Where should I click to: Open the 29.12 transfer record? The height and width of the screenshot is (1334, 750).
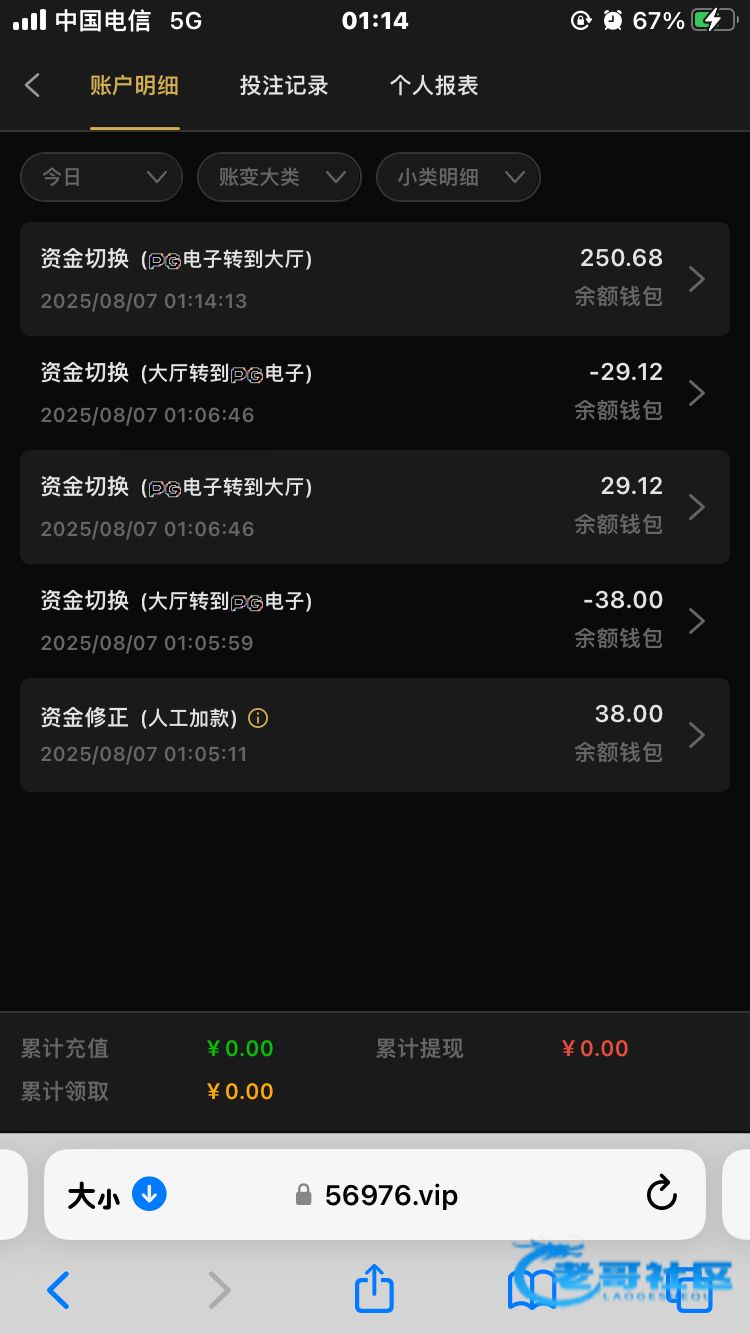point(375,507)
